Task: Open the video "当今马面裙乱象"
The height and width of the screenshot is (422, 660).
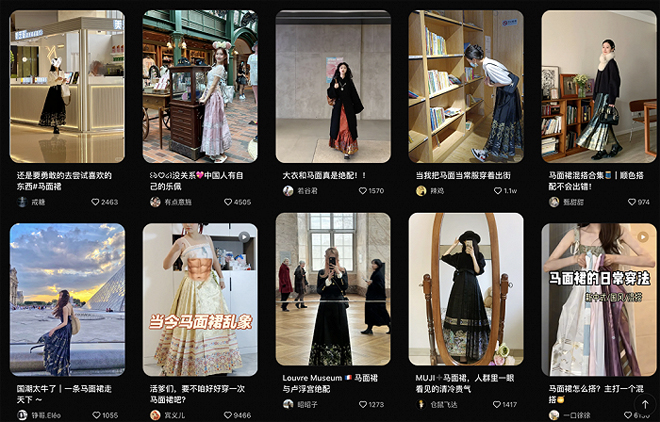Action: pos(200,299)
